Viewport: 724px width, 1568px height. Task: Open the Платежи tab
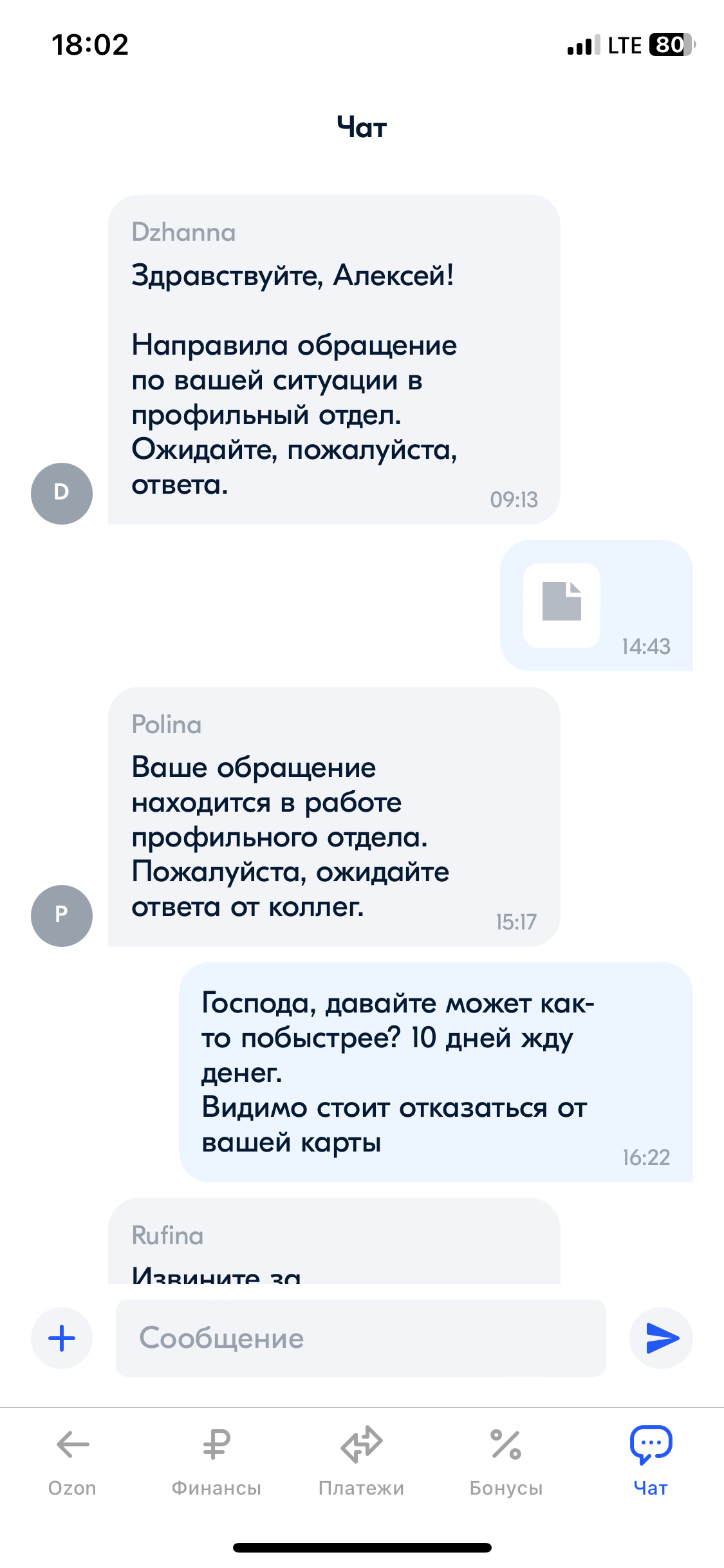(x=361, y=1461)
